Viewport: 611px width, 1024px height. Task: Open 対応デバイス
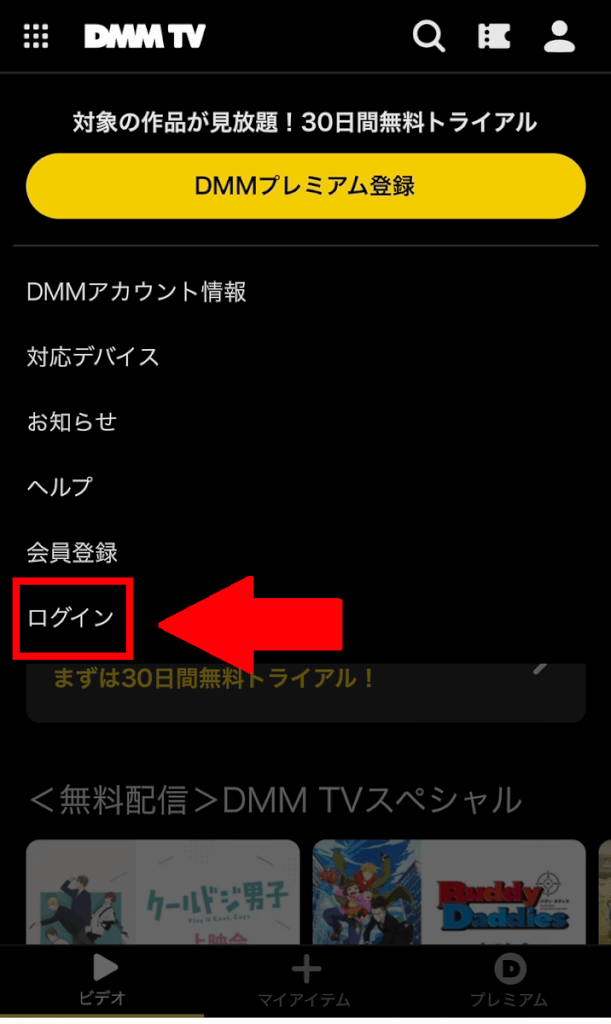pos(93,357)
